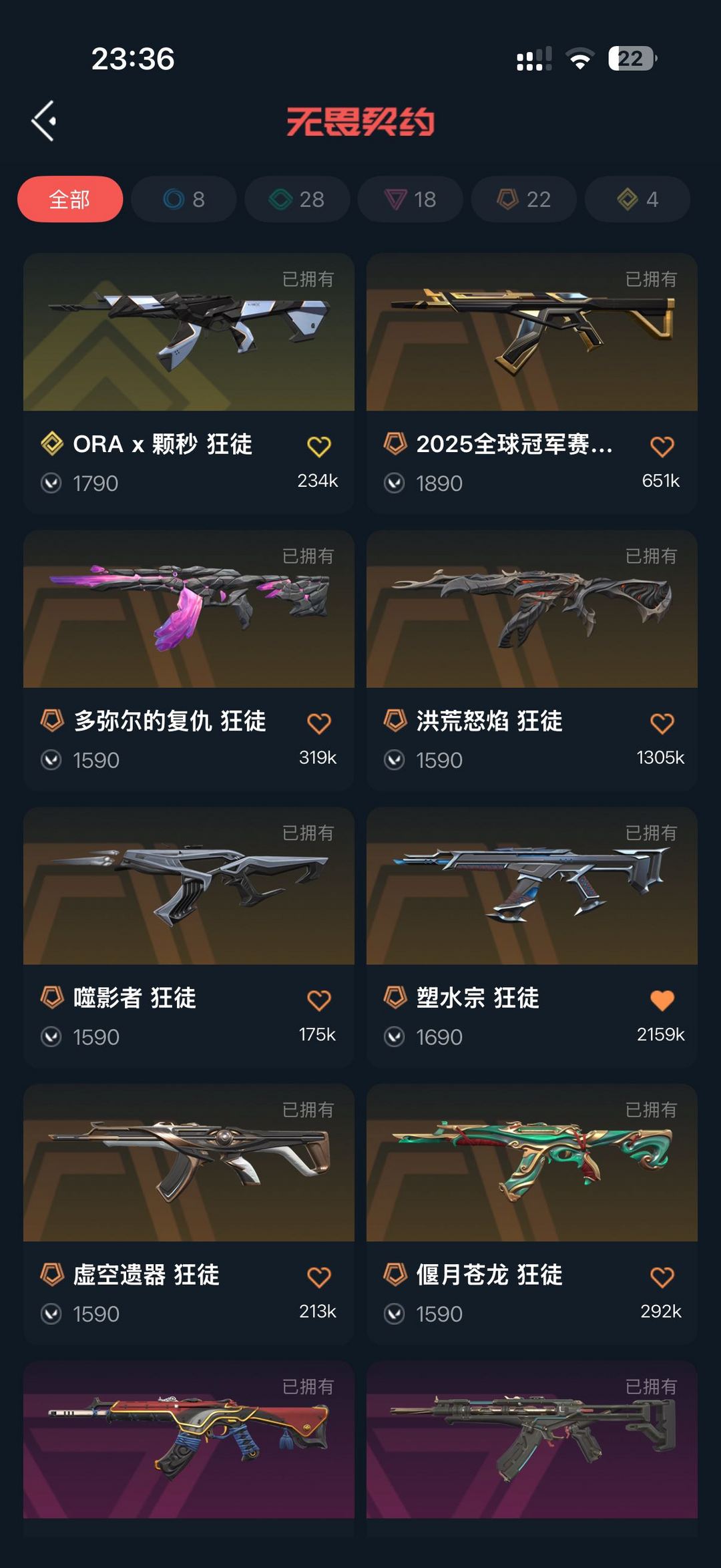The image size is (721, 1568).
Task: Favorite the 多弥尔的复仇 狂徒 skin
Action: [x=320, y=722]
